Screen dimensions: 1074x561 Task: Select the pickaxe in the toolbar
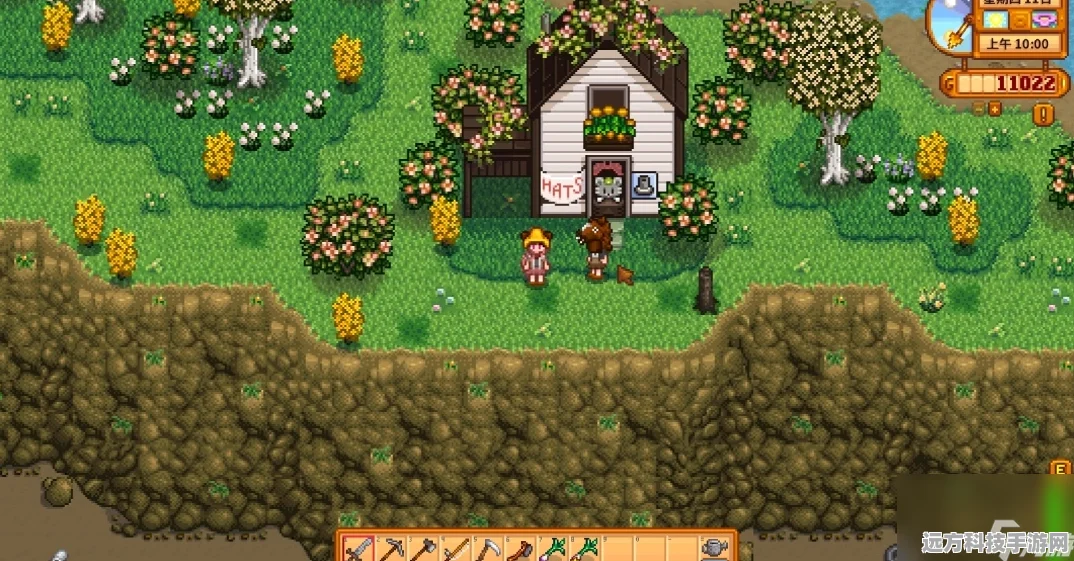[391, 548]
